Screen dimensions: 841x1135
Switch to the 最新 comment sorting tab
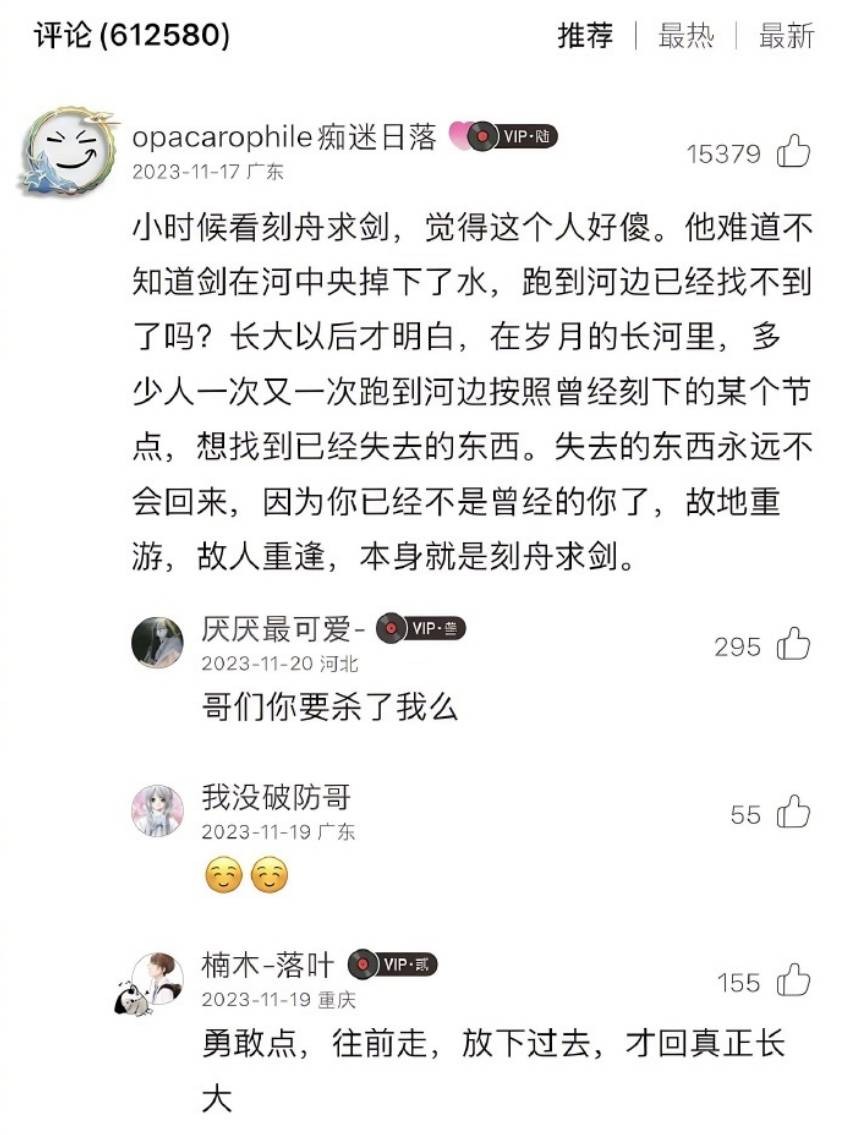pyautogui.click(x=787, y=37)
